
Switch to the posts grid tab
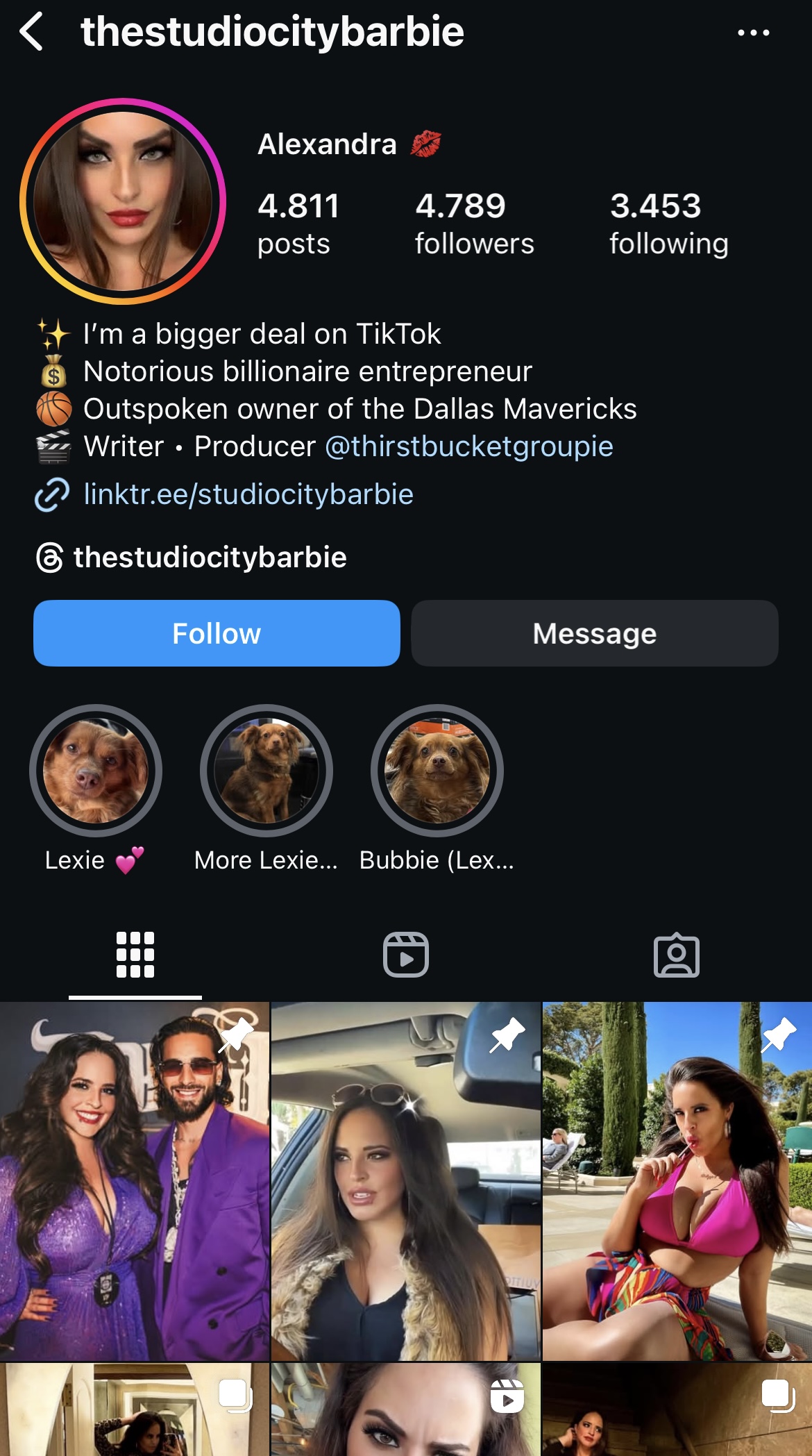point(135,955)
